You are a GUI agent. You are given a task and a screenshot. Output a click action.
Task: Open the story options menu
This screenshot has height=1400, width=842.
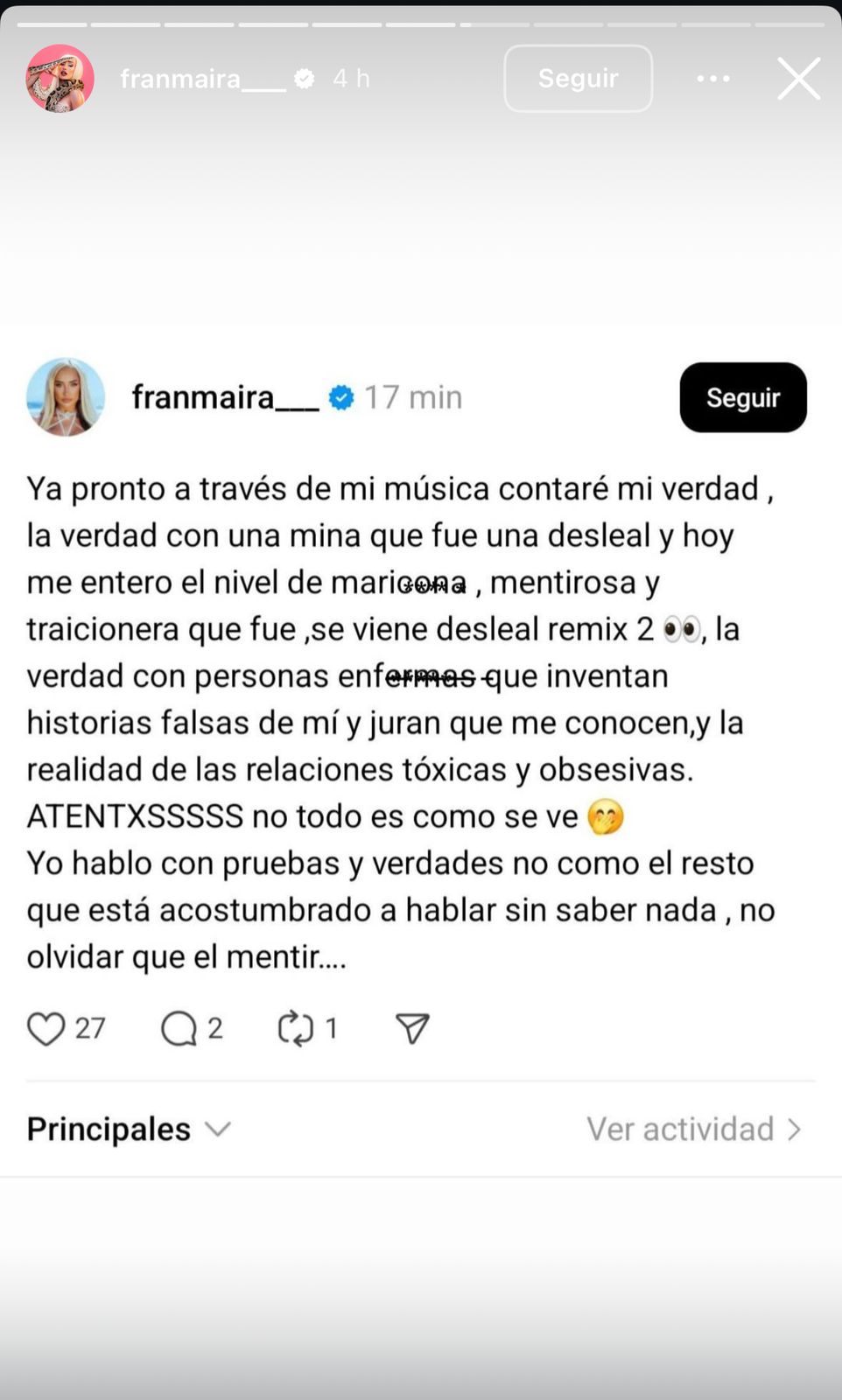(x=712, y=79)
